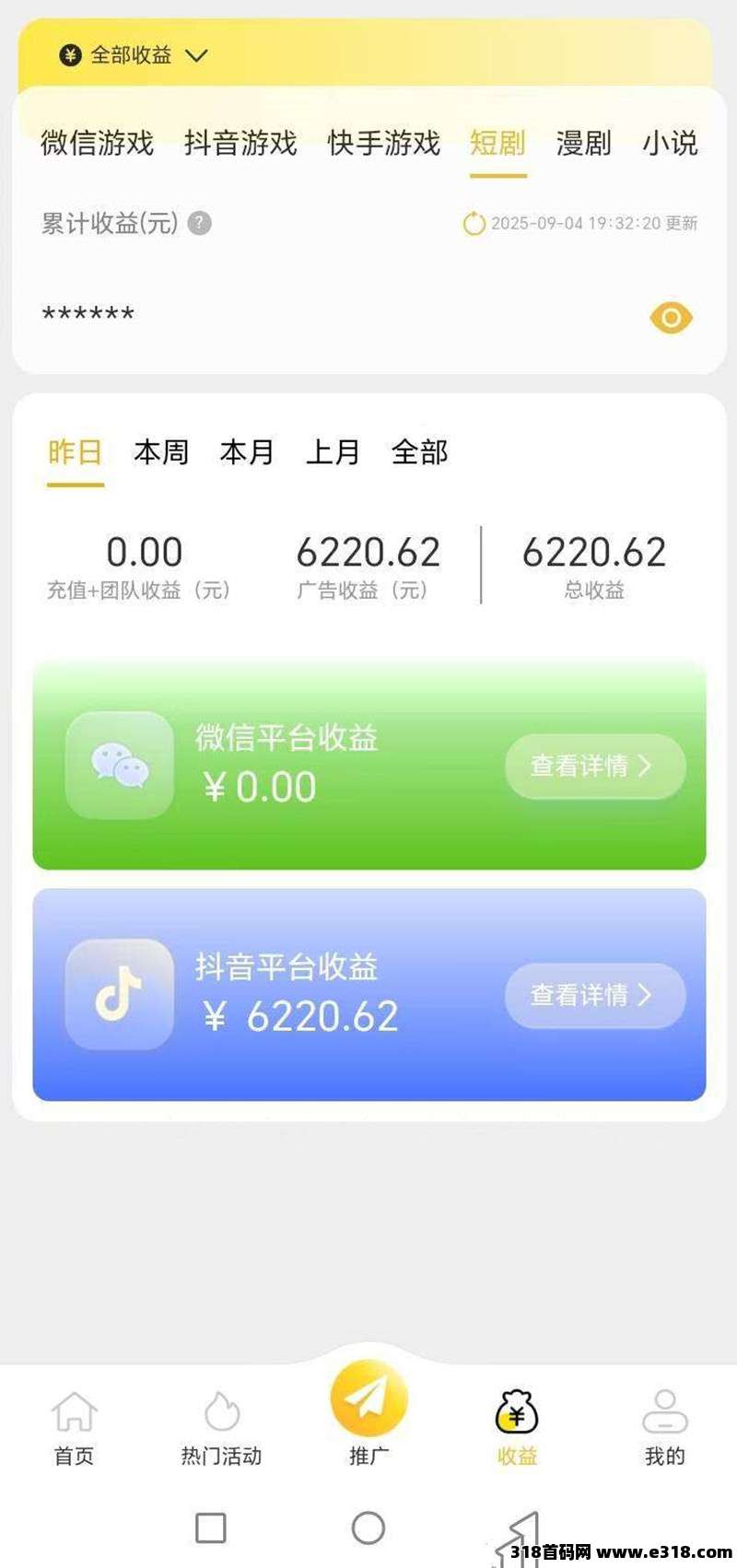The height and width of the screenshot is (1568, 737).
Task: View details of 抖音平台收益
Action: click(594, 995)
